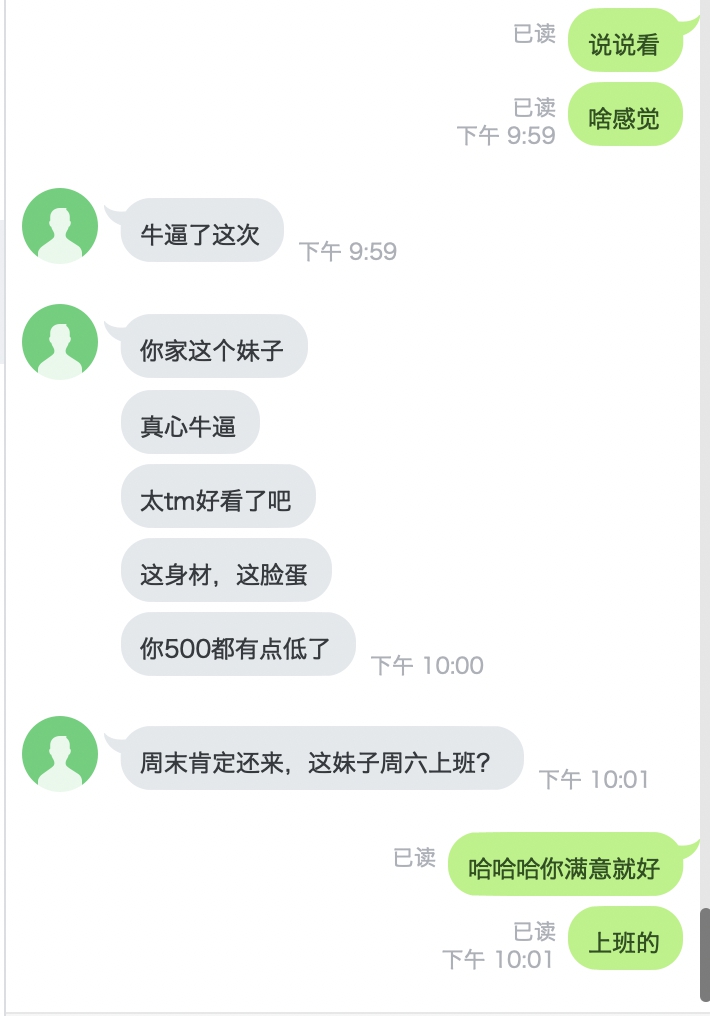This screenshot has height=1016, width=710.
Task: Tap the profile avatar beside 你家这个妹子
Action: pyautogui.click(x=60, y=342)
